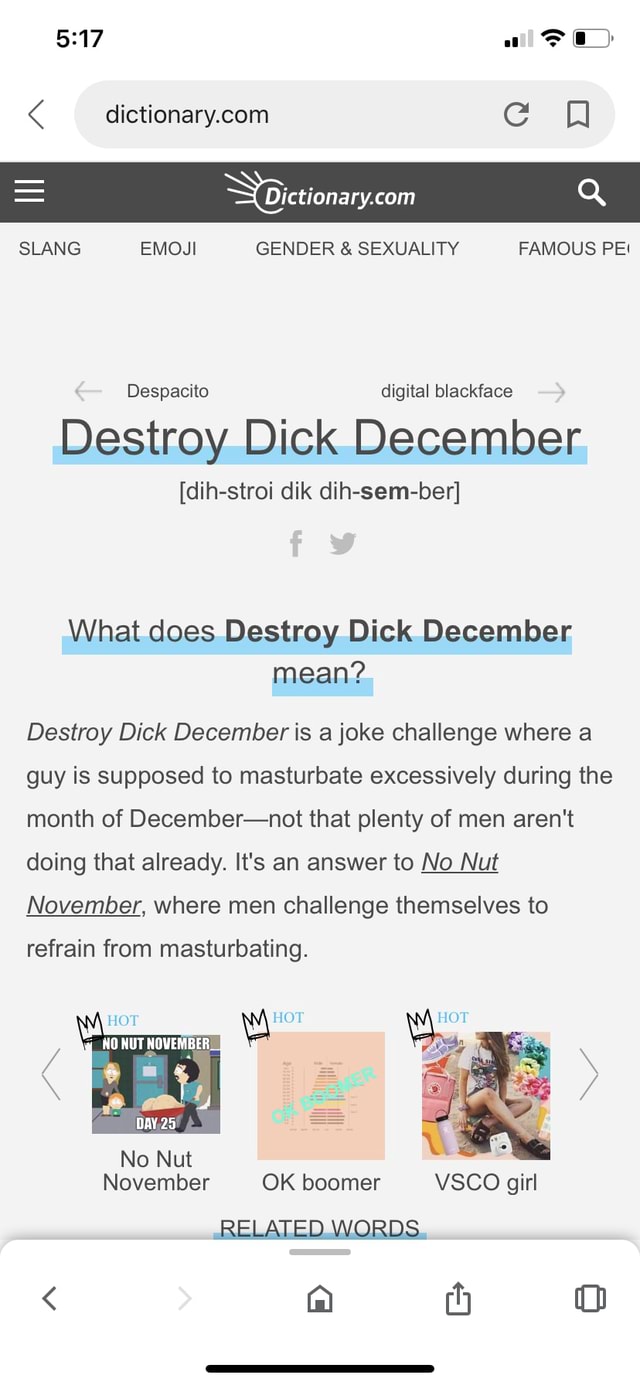Switch to the SLANG category
The image size is (640, 1385).
click(x=50, y=249)
